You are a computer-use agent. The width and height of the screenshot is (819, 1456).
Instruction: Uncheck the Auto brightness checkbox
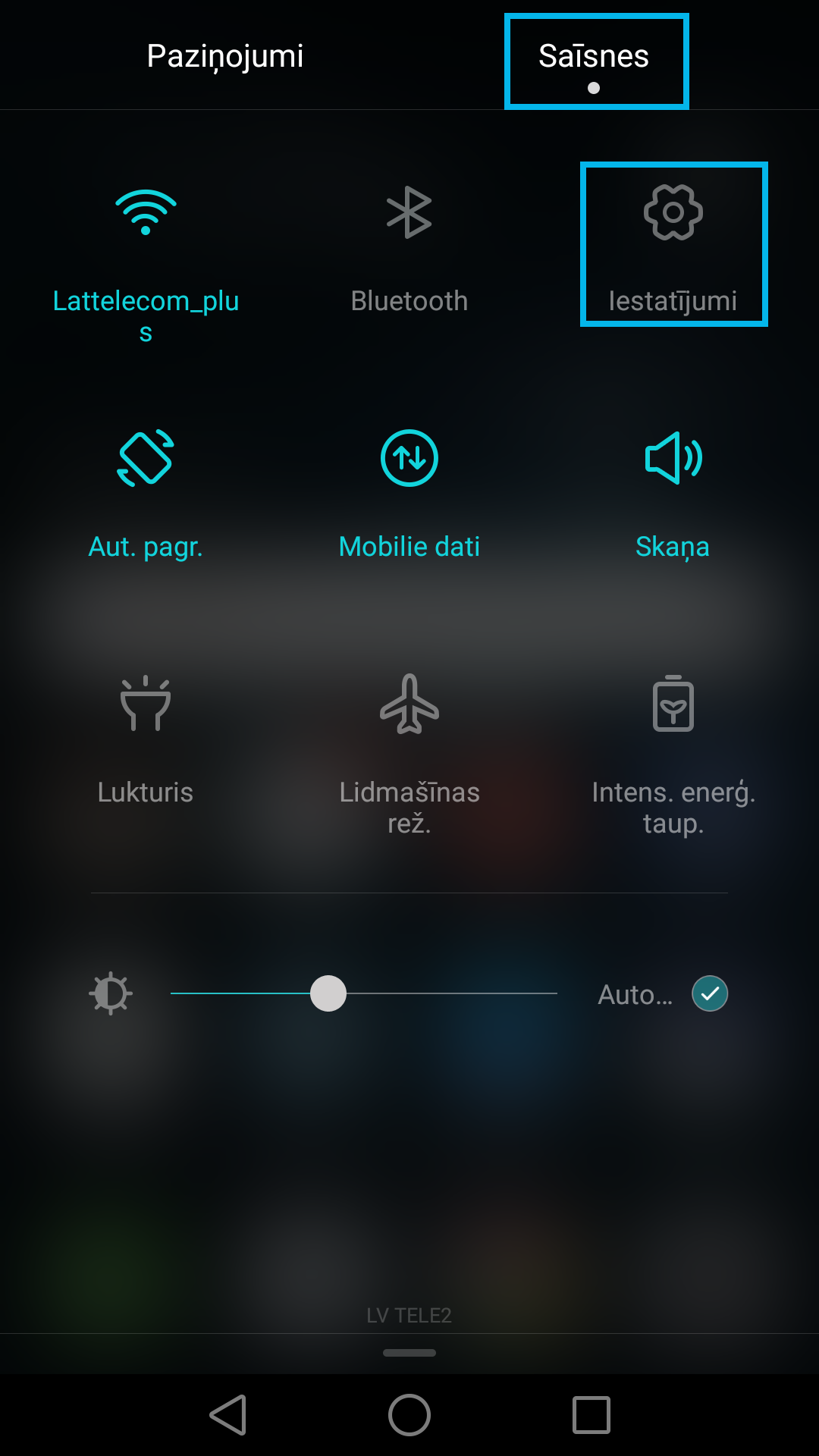pos(710,993)
